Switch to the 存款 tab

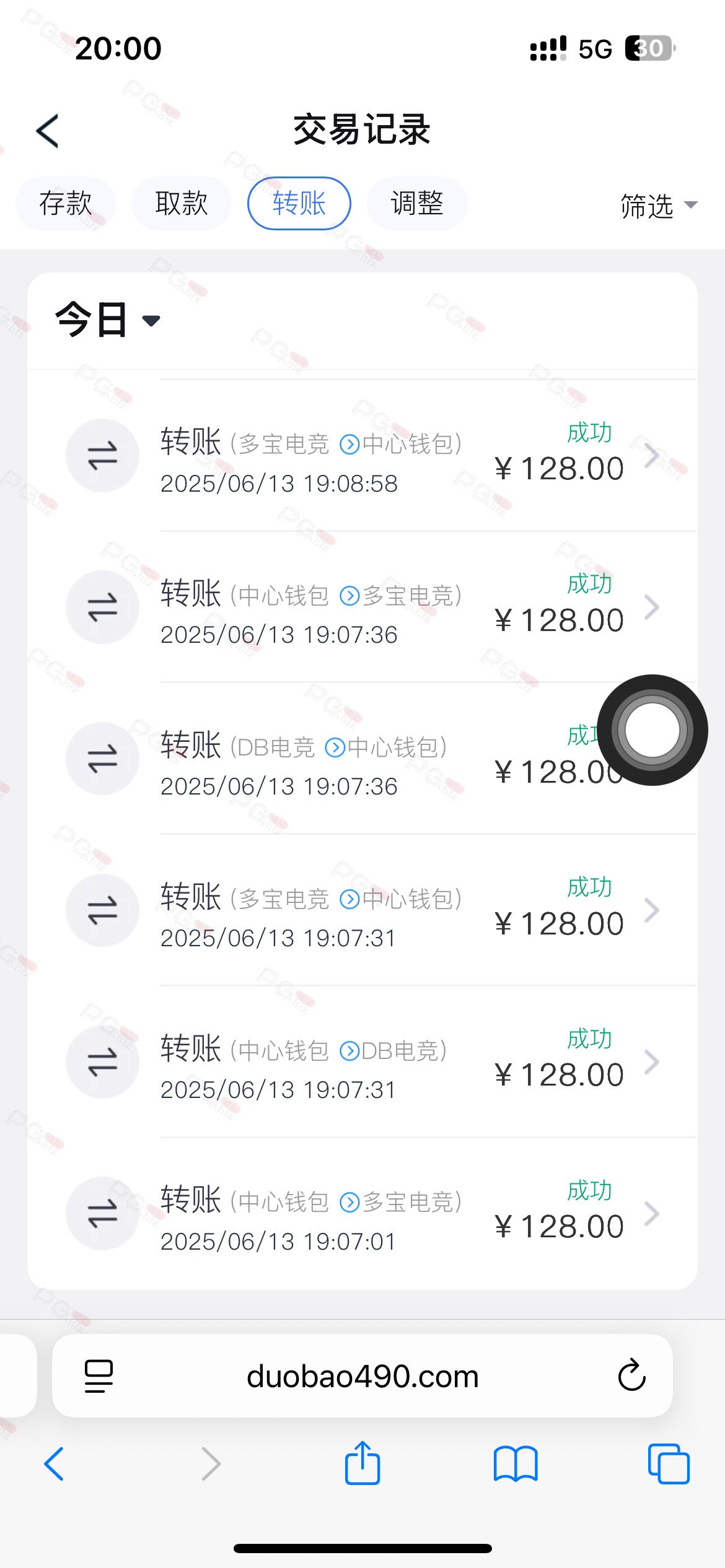point(66,203)
